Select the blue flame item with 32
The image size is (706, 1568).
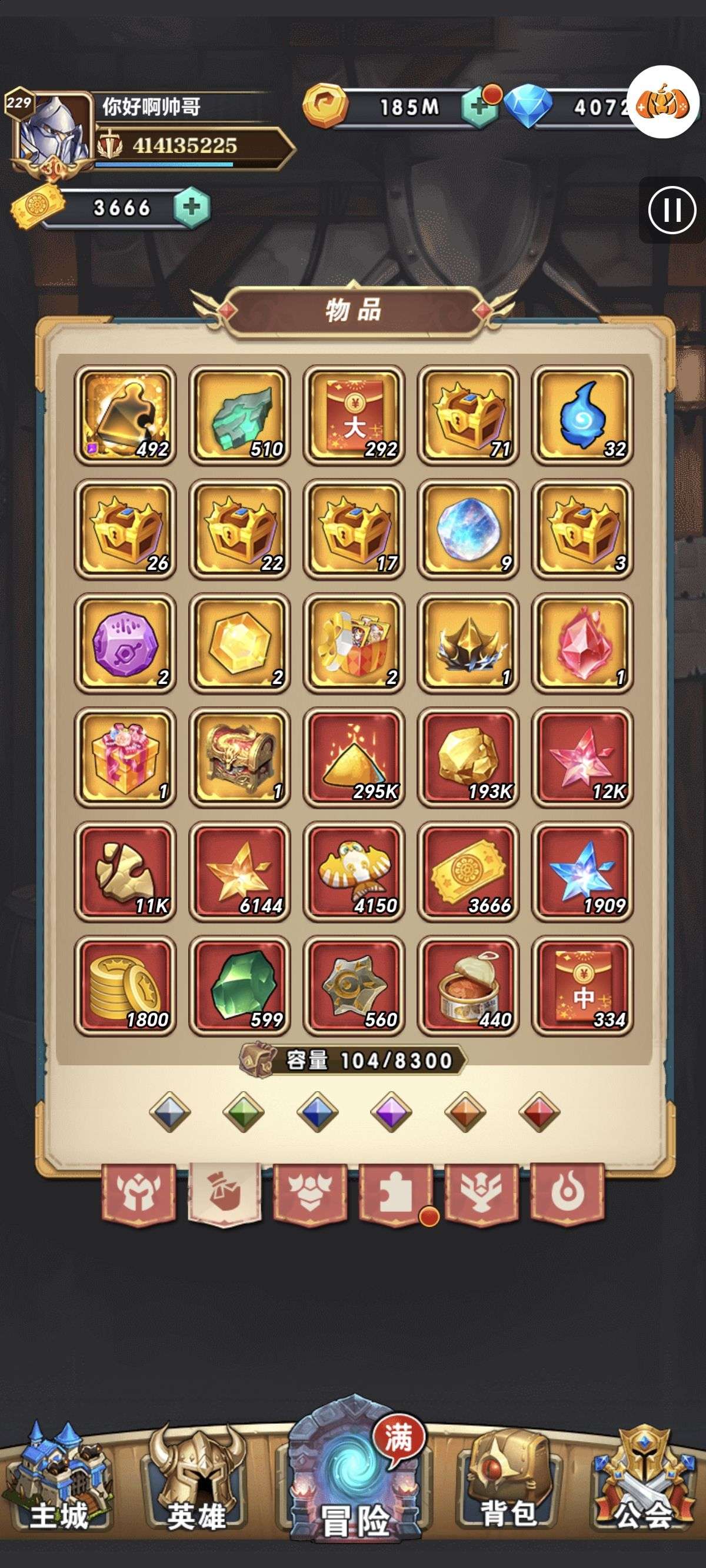(x=582, y=415)
